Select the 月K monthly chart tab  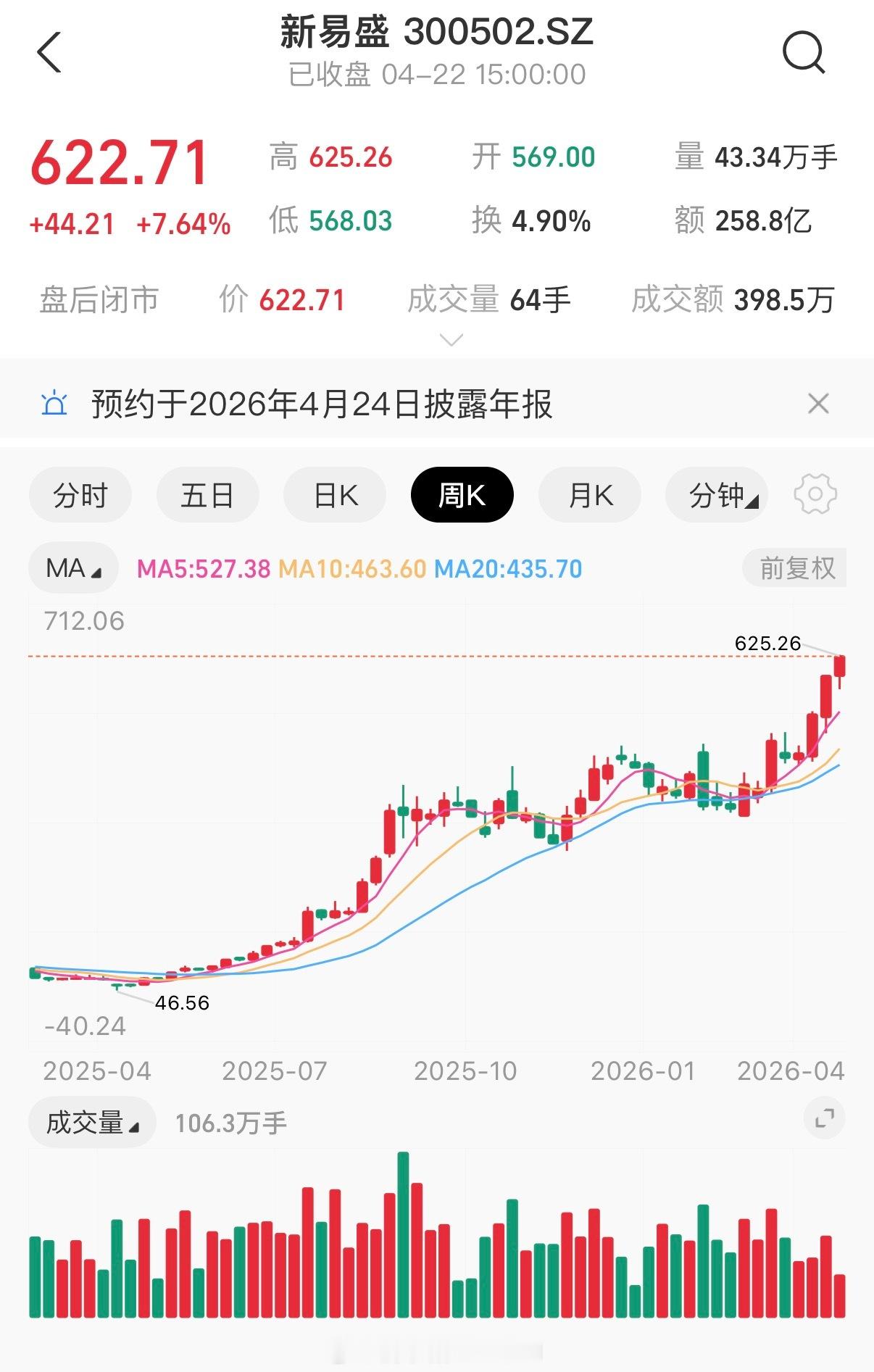point(590,494)
